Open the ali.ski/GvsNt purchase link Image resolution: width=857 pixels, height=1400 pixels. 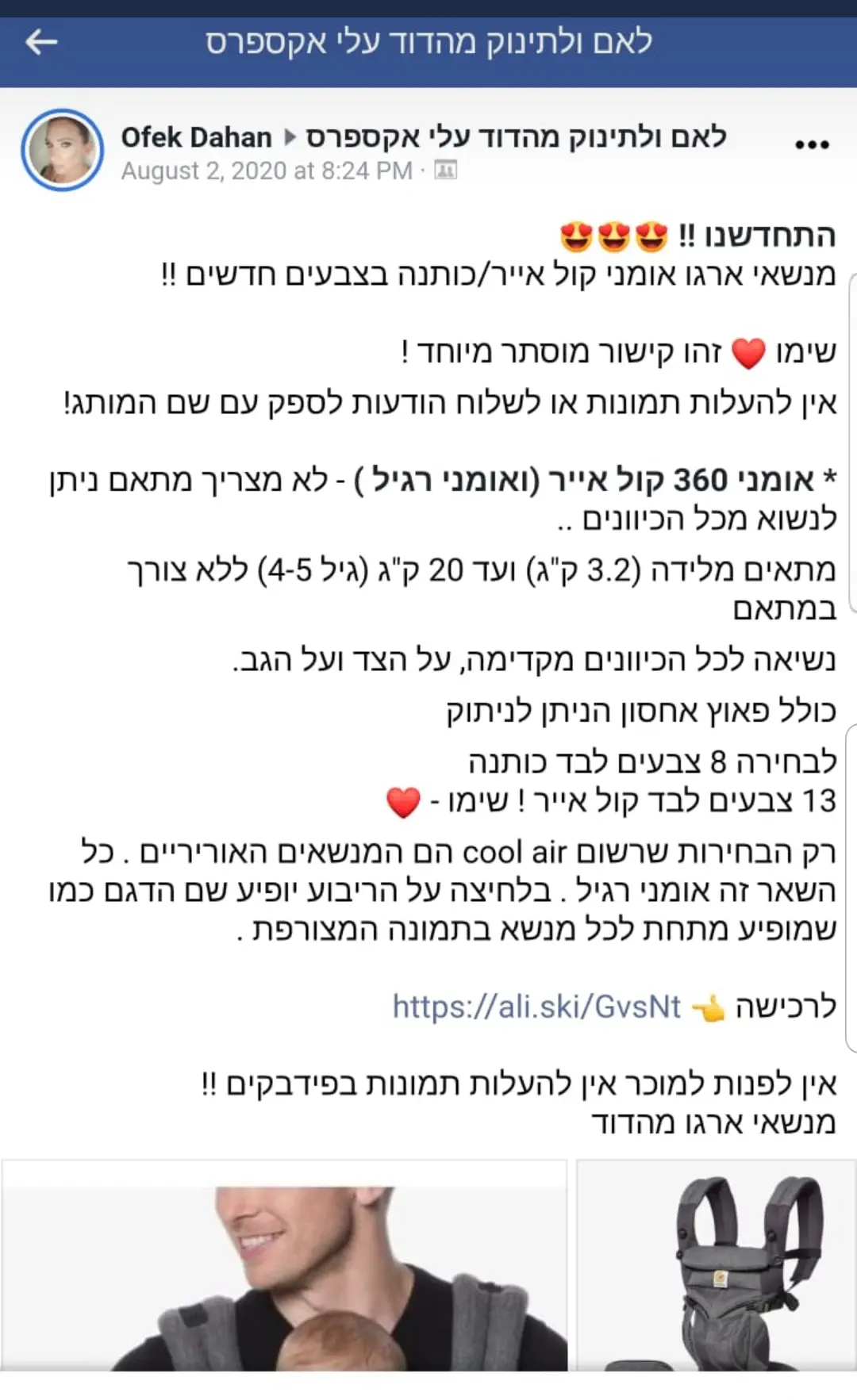coord(536,1007)
